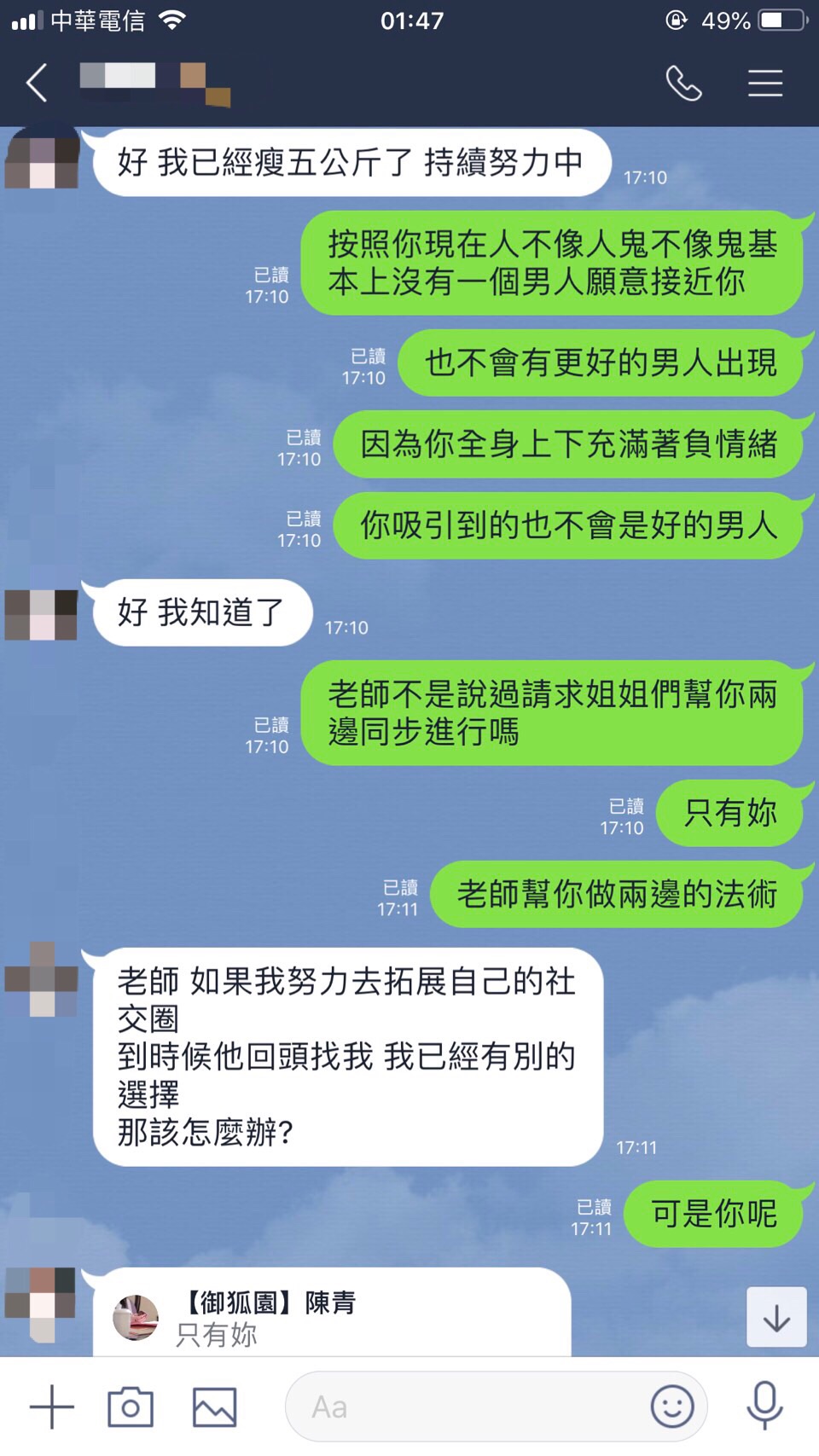Tap the Aa message input field
Viewport: 819px width, 1456px height.
(461, 1407)
